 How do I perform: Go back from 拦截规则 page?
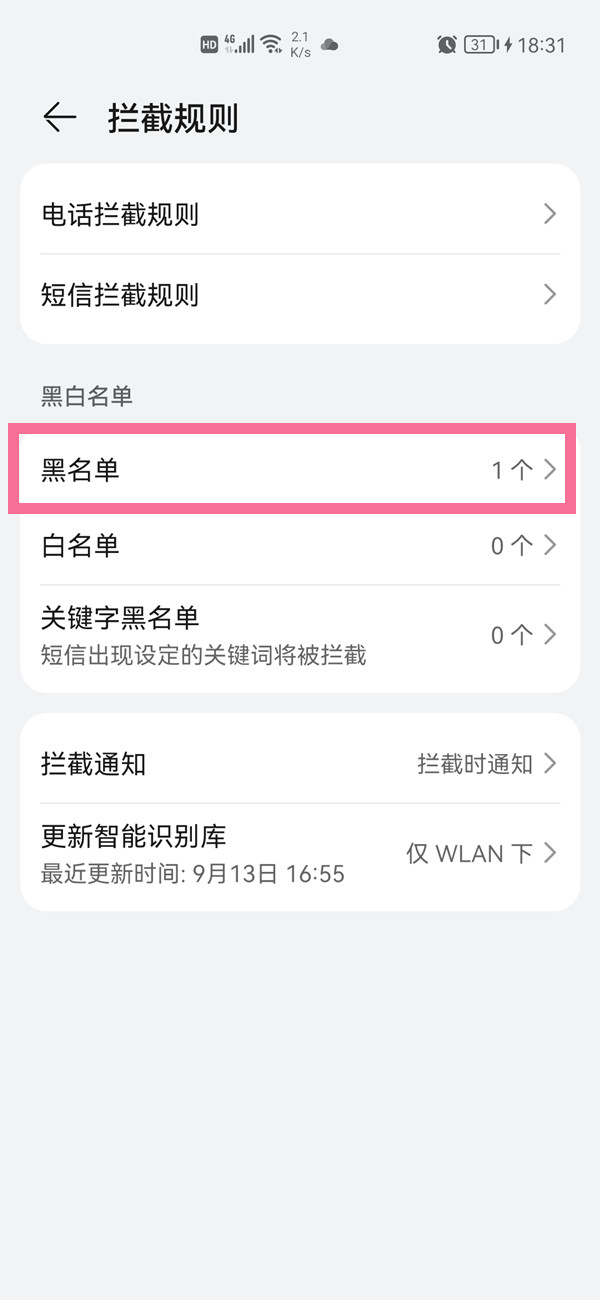click(59, 118)
